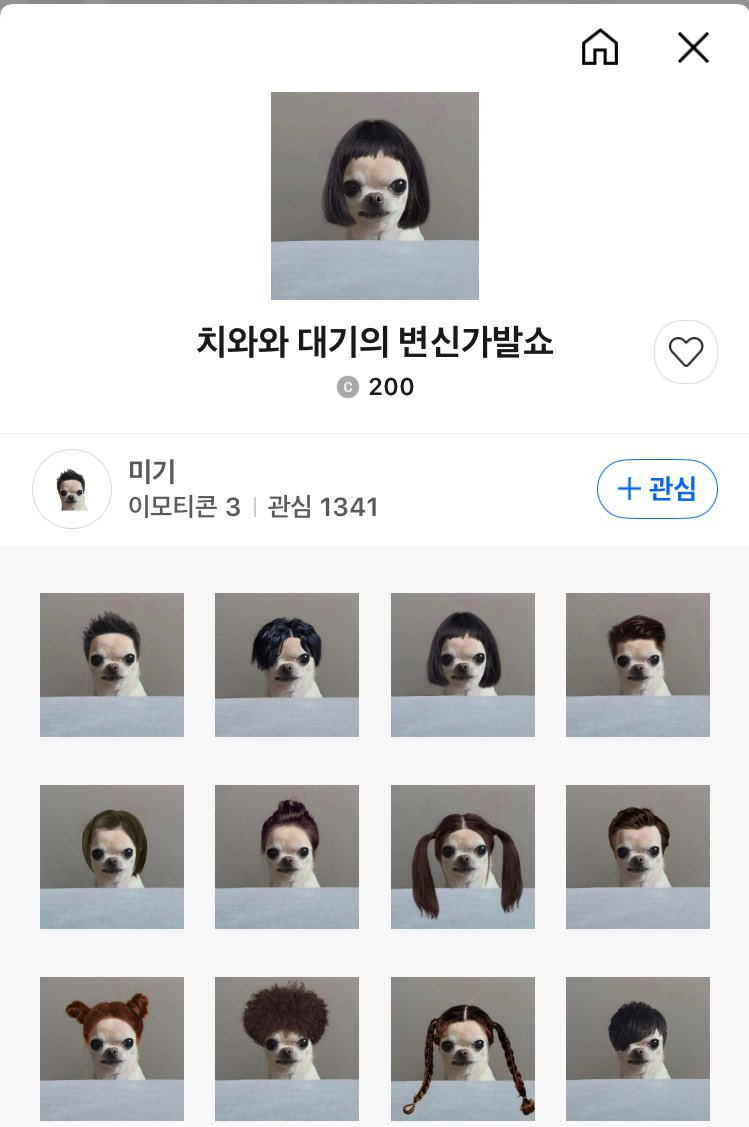The height and width of the screenshot is (1127, 749).
Task: Select the afro hairstyle emoticon
Action: pos(287,1048)
